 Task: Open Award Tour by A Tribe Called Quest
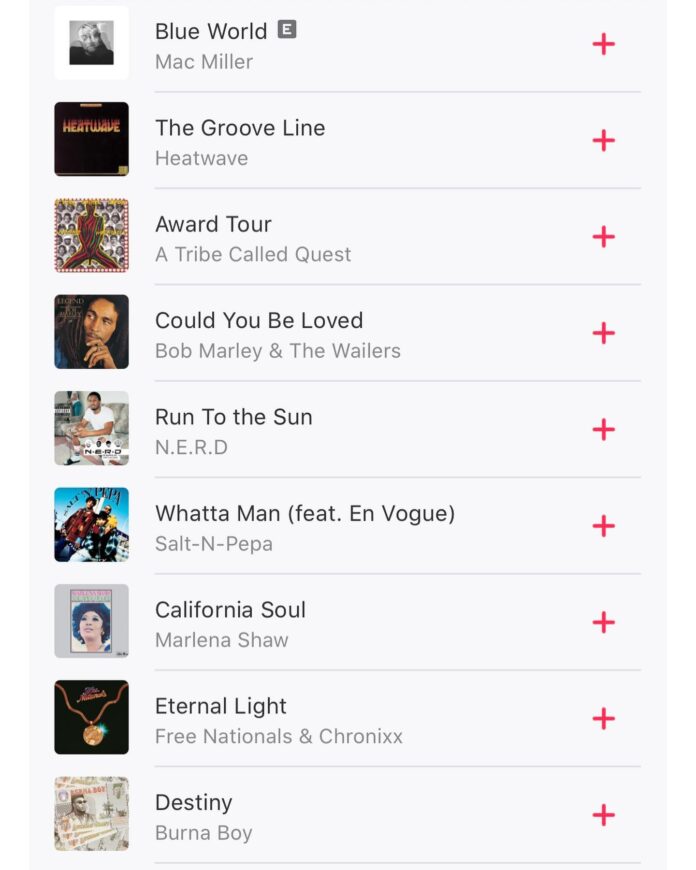coord(300,238)
